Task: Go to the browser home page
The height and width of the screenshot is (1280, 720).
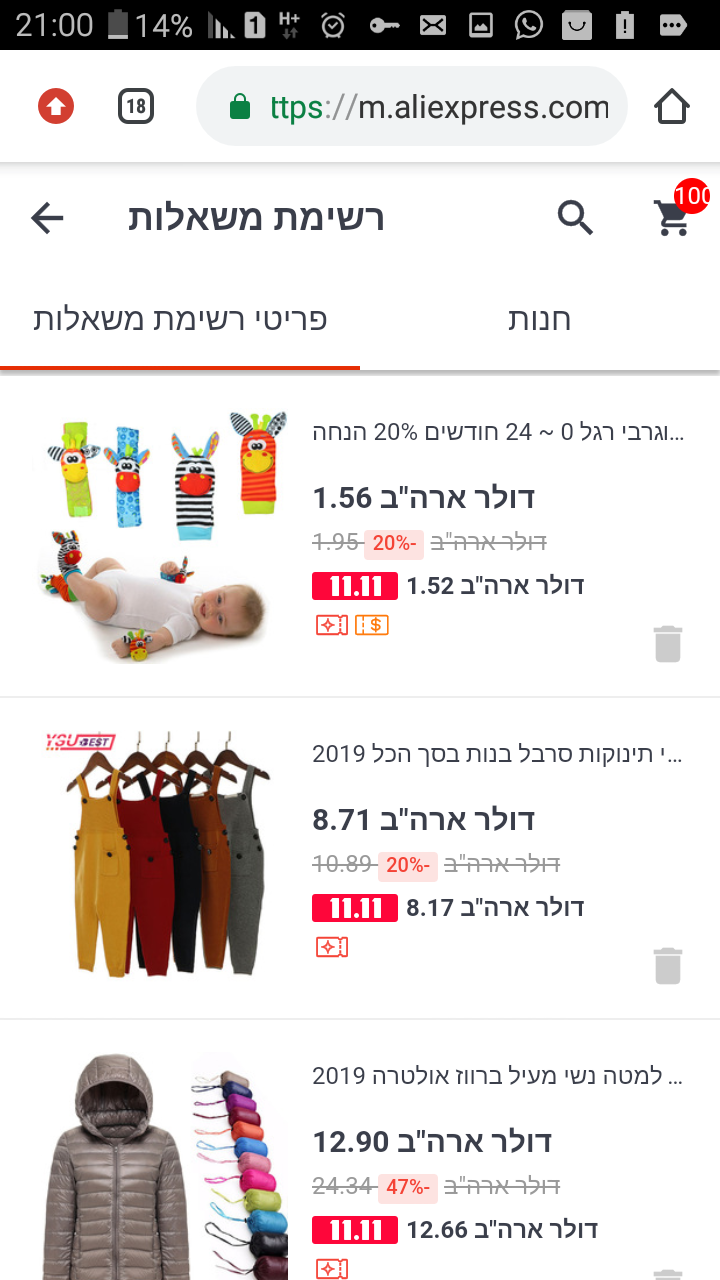Action: tap(672, 107)
